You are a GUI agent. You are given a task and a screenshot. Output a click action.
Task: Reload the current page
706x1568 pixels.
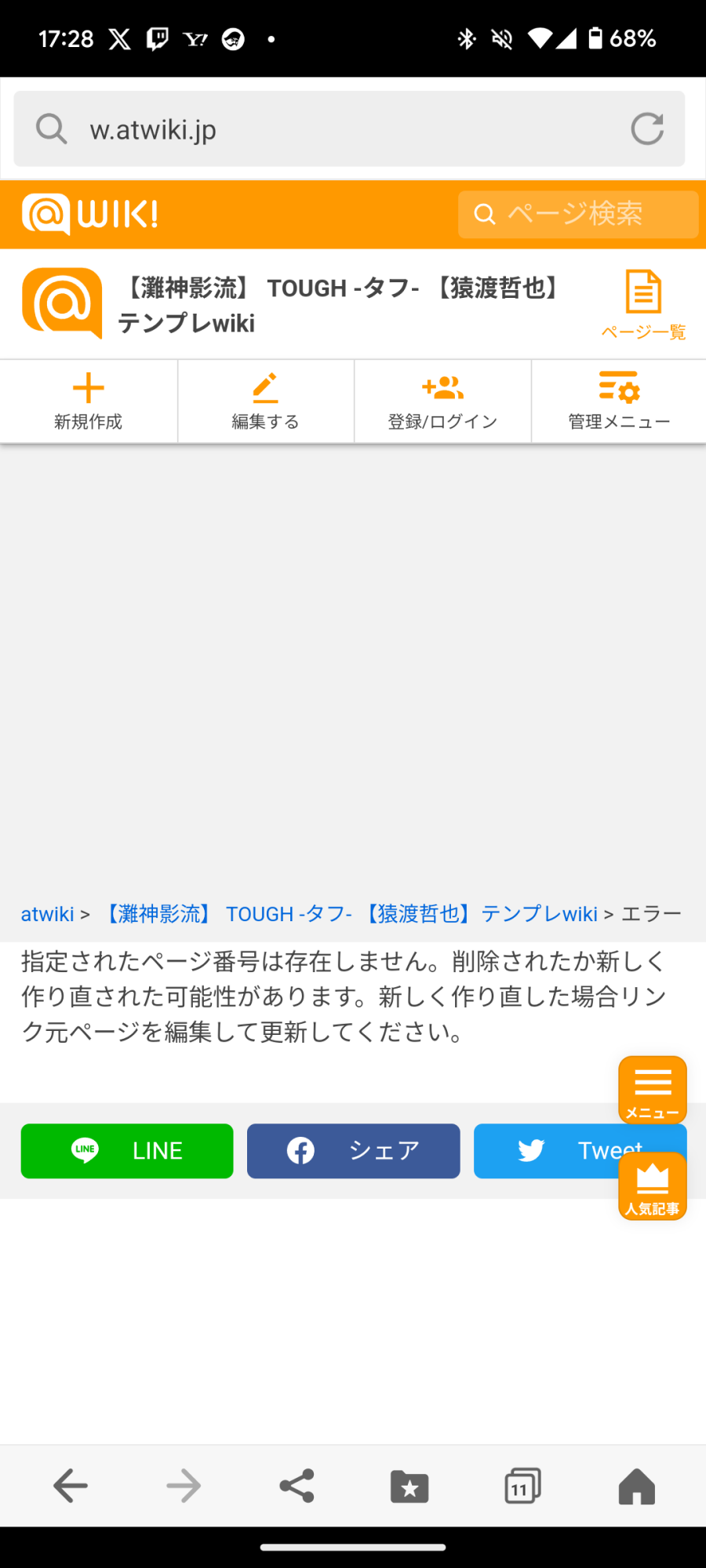(x=647, y=129)
